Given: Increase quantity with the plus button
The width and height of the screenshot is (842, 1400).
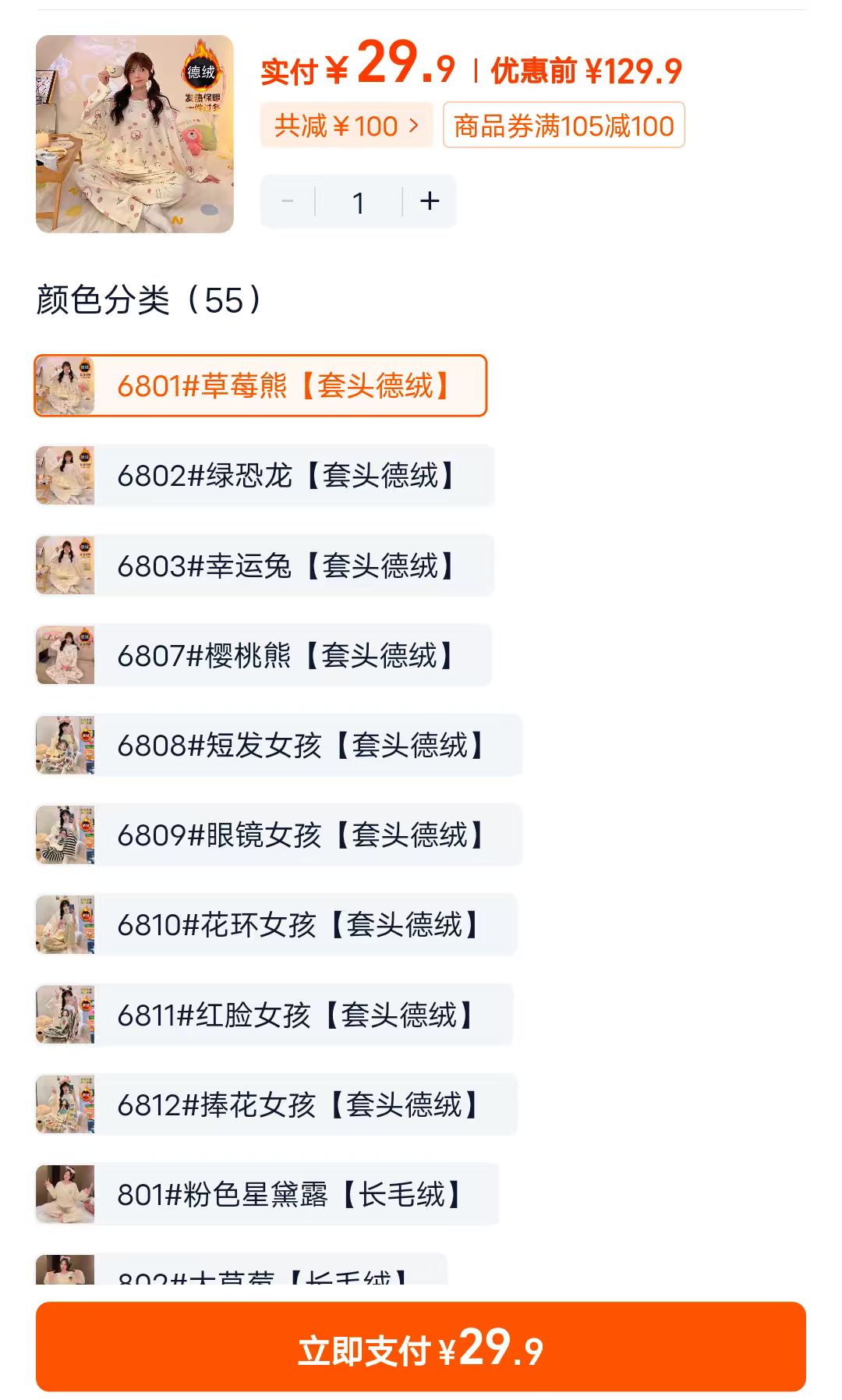Looking at the screenshot, I should [x=430, y=202].
